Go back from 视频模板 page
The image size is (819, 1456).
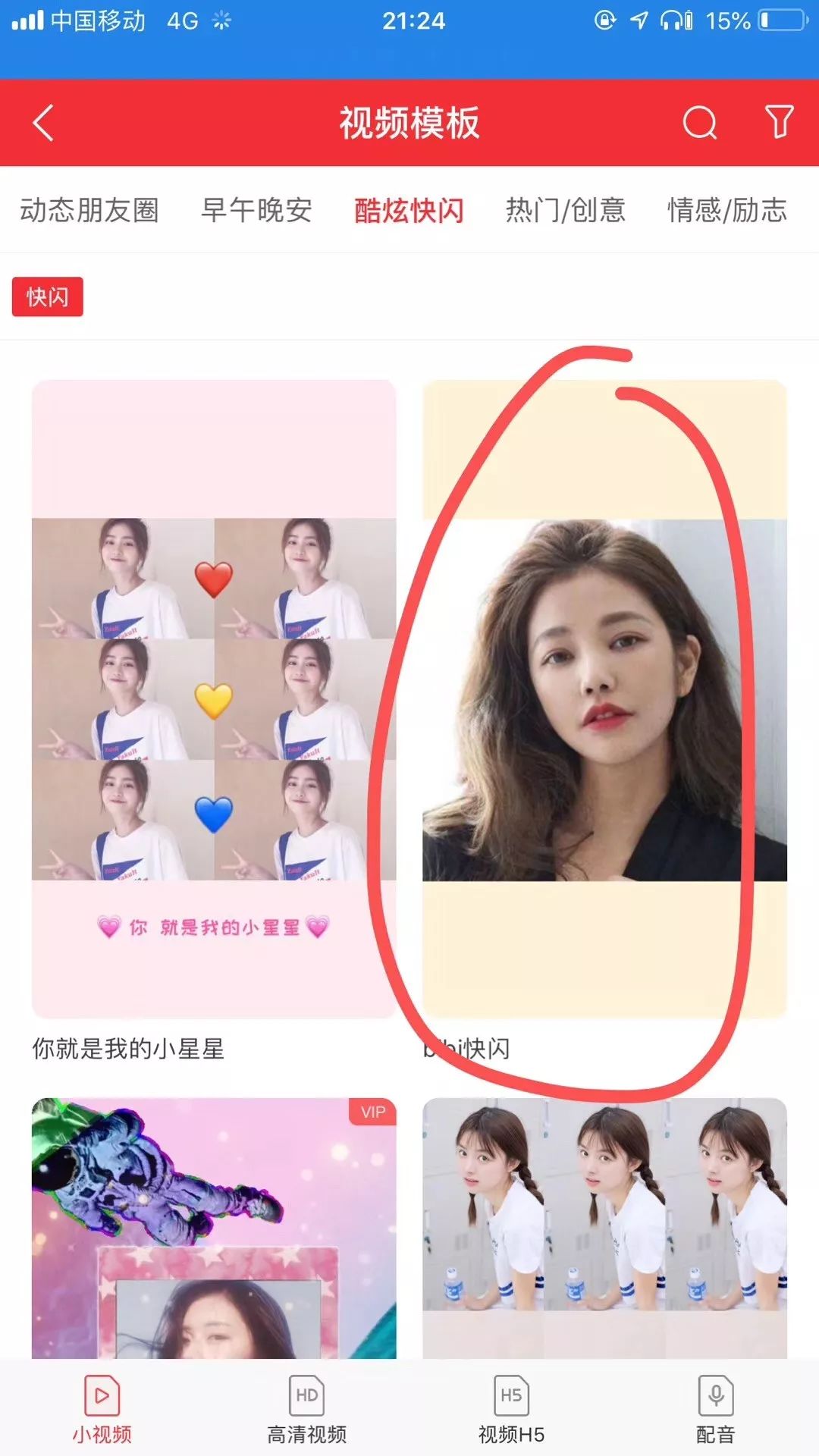tap(44, 123)
